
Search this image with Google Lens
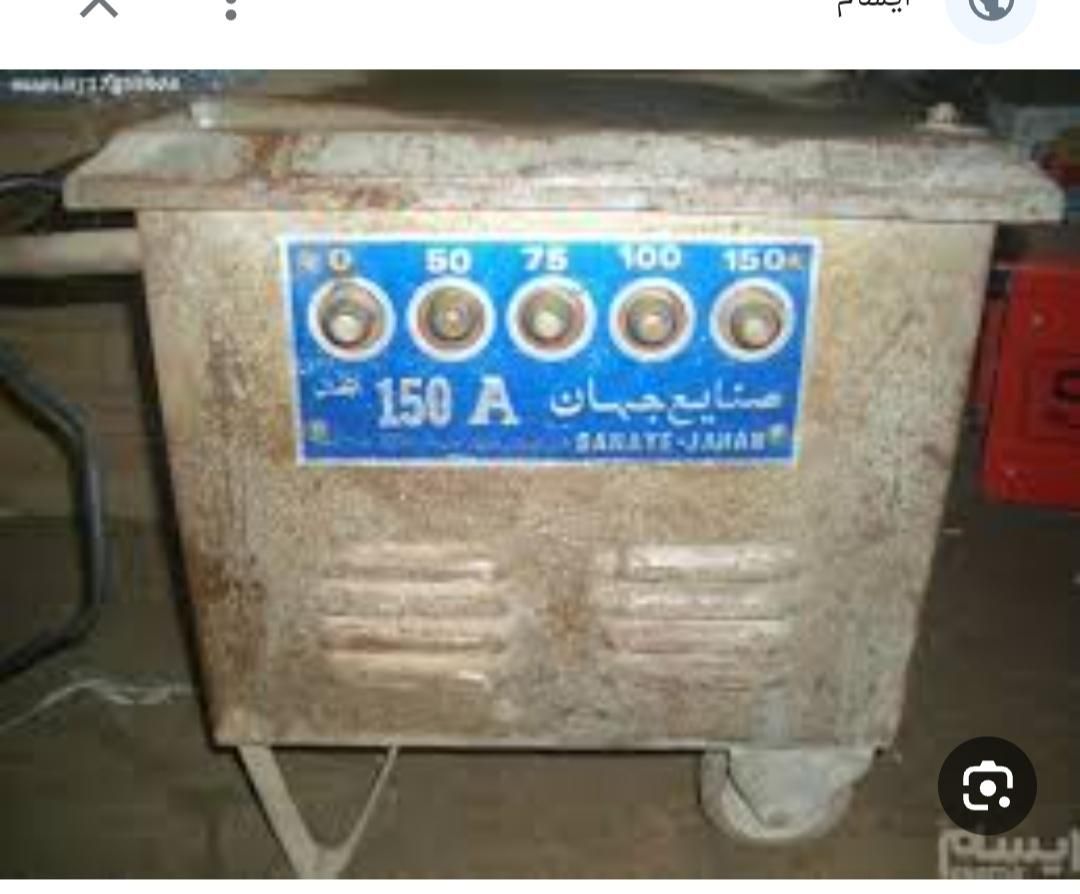[987, 786]
